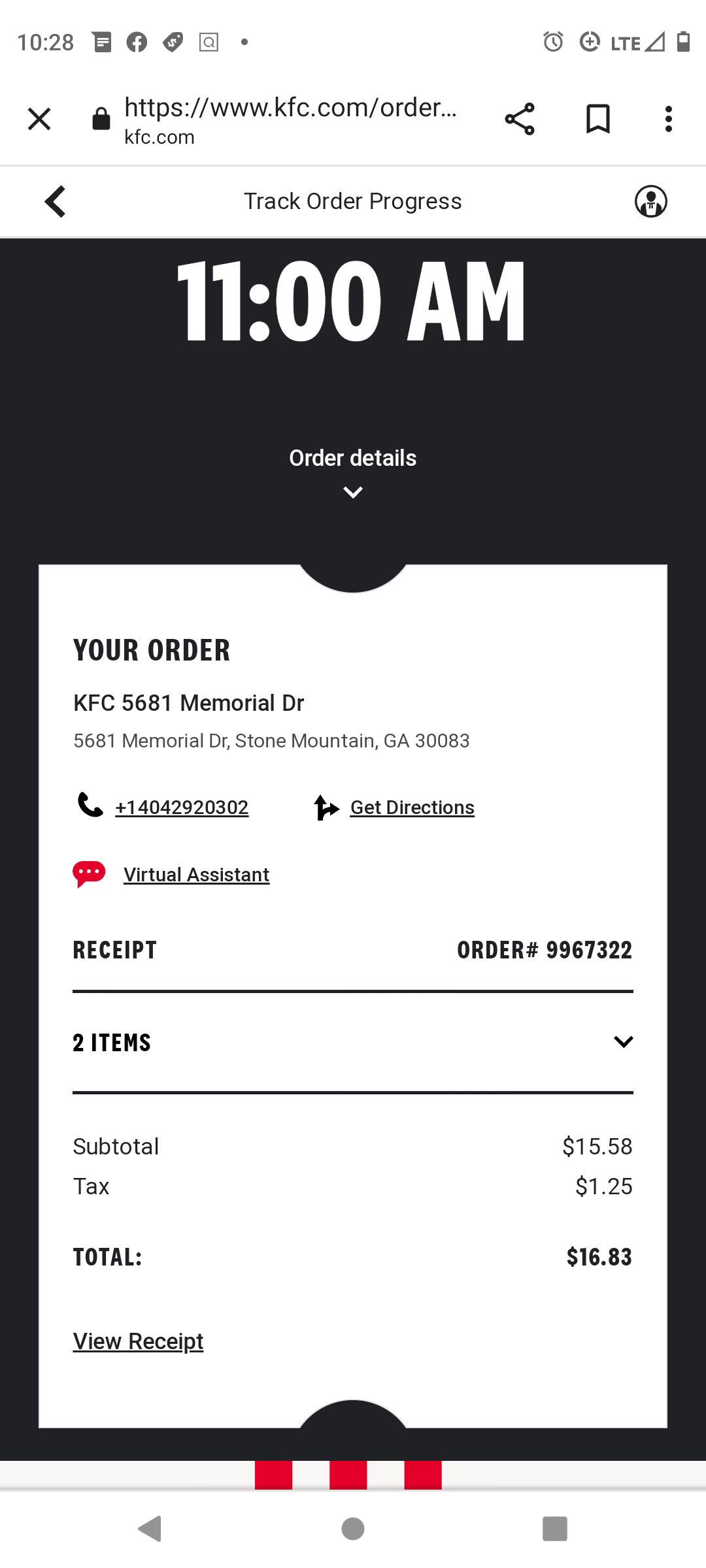Bookmark this page
The height and width of the screenshot is (1568, 706).
597,119
